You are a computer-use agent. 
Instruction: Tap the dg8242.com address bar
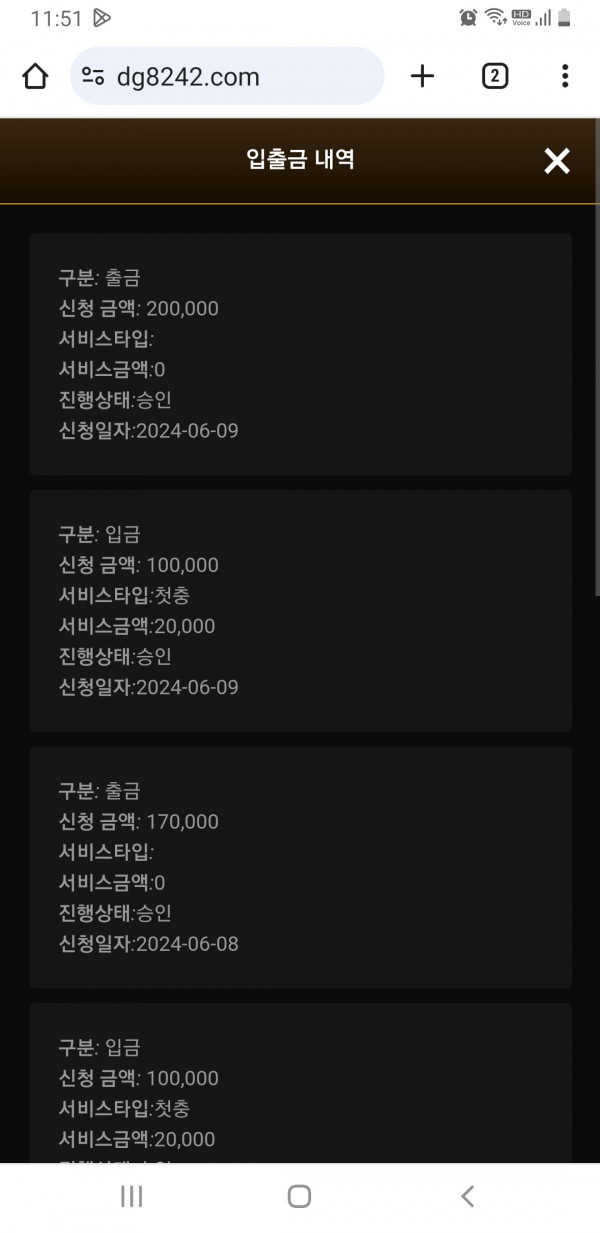[226, 76]
